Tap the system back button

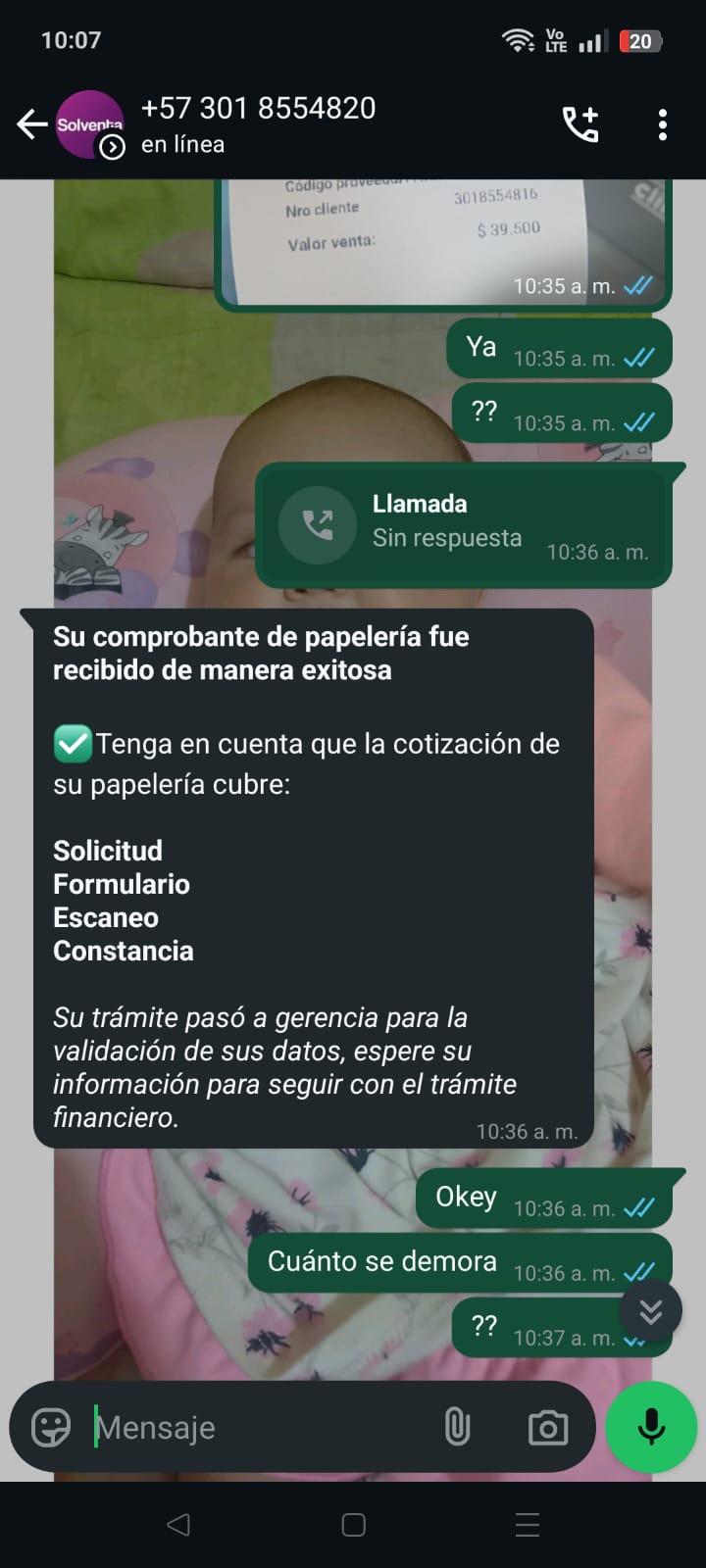pyautogui.click(x=178, y=1525)
